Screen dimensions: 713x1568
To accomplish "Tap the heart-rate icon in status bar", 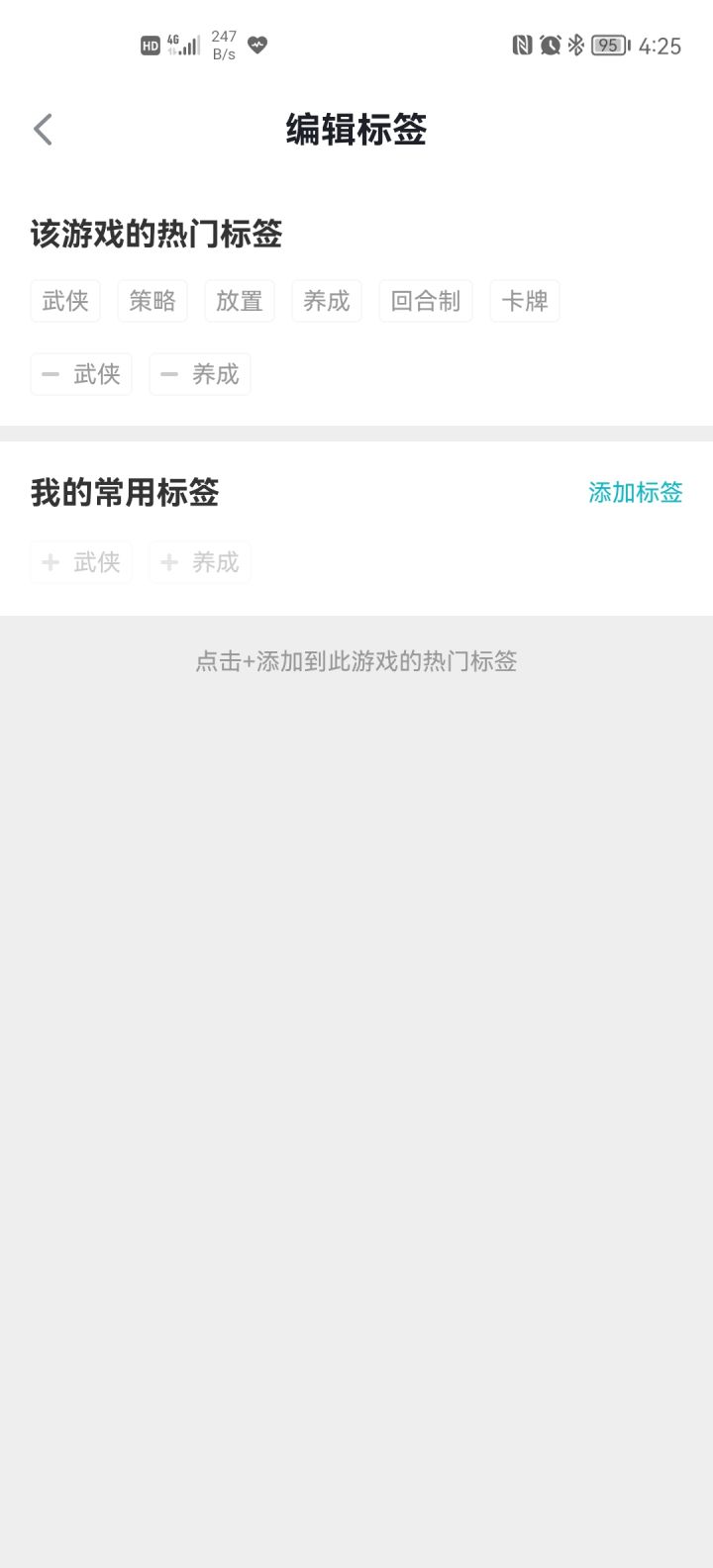I will tap(257, 45).
